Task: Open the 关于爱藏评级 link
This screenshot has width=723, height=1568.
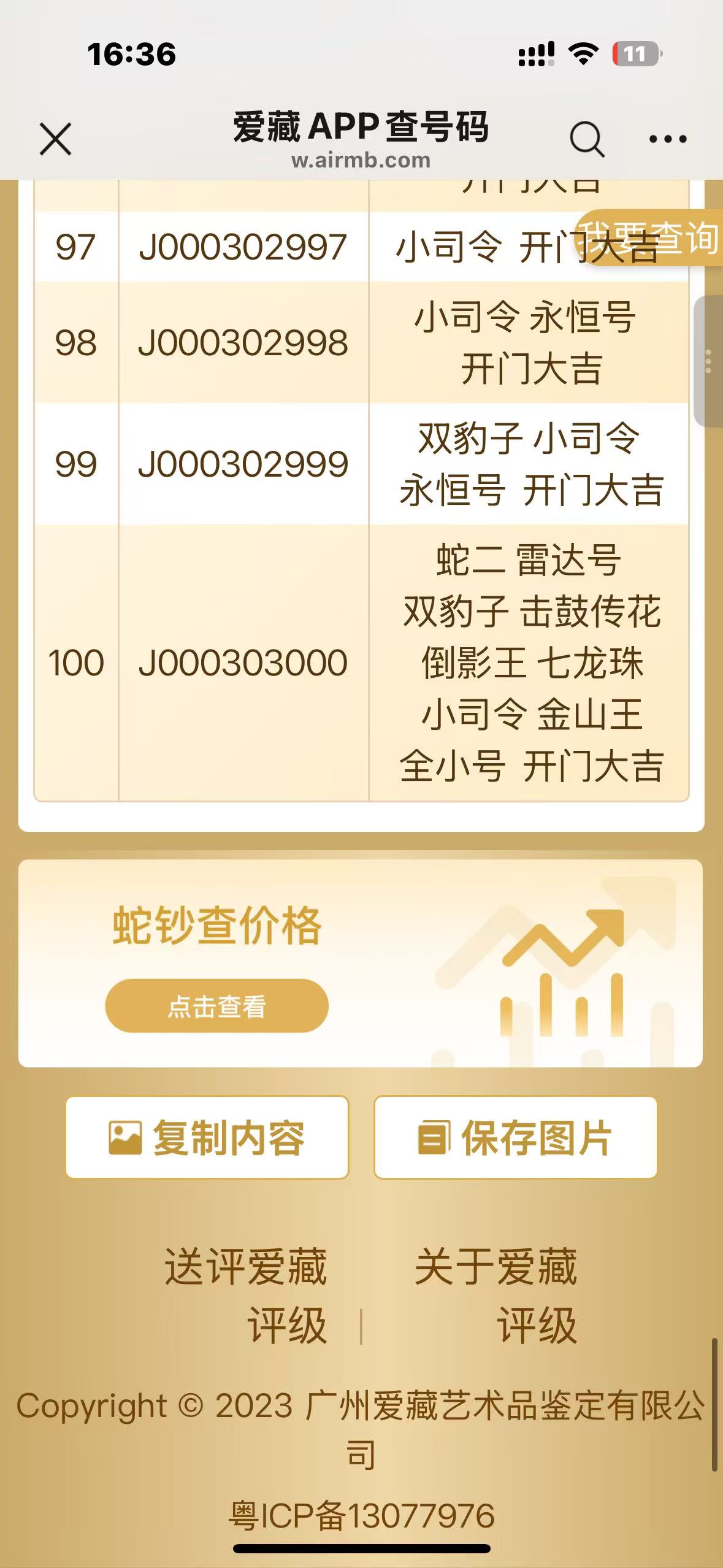Action: point(495,1296)
